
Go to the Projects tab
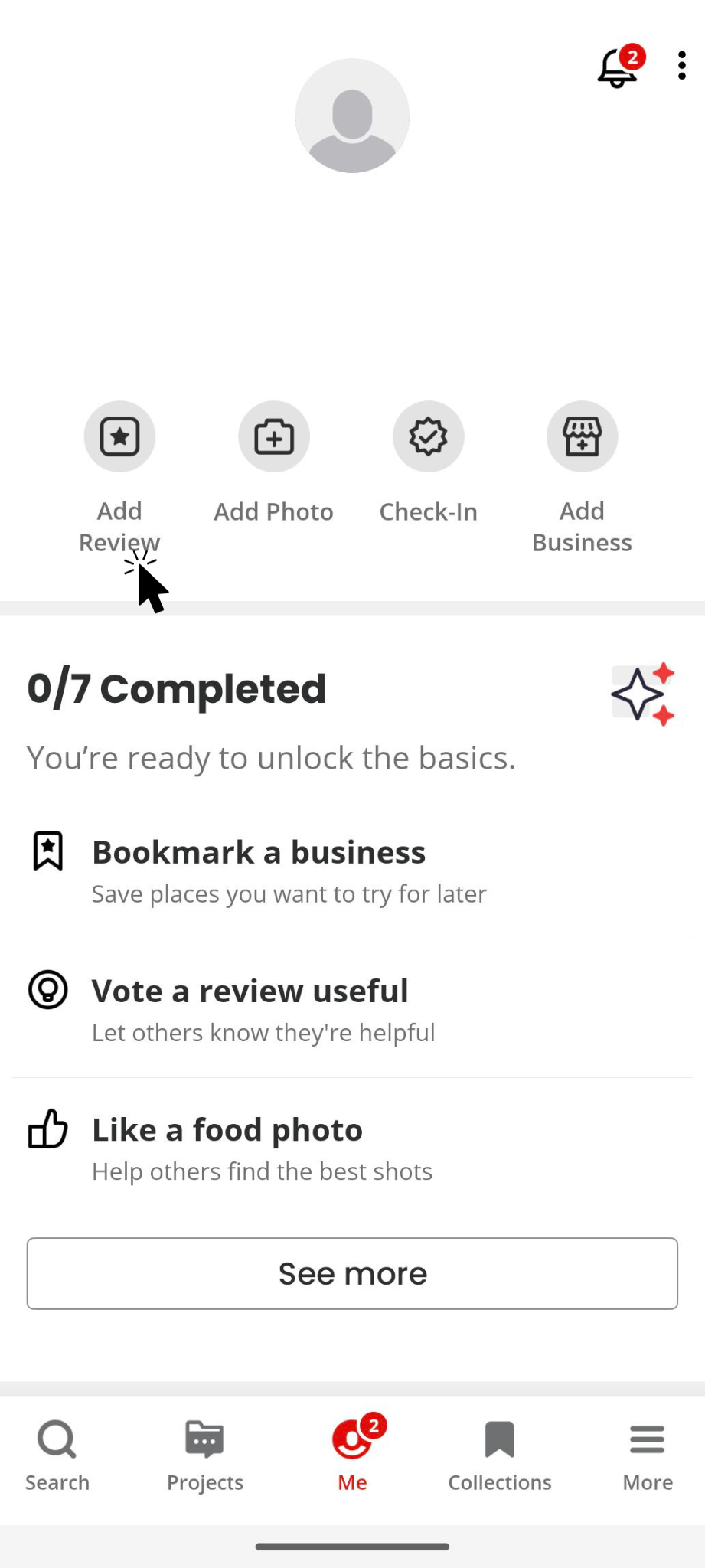204,1455
